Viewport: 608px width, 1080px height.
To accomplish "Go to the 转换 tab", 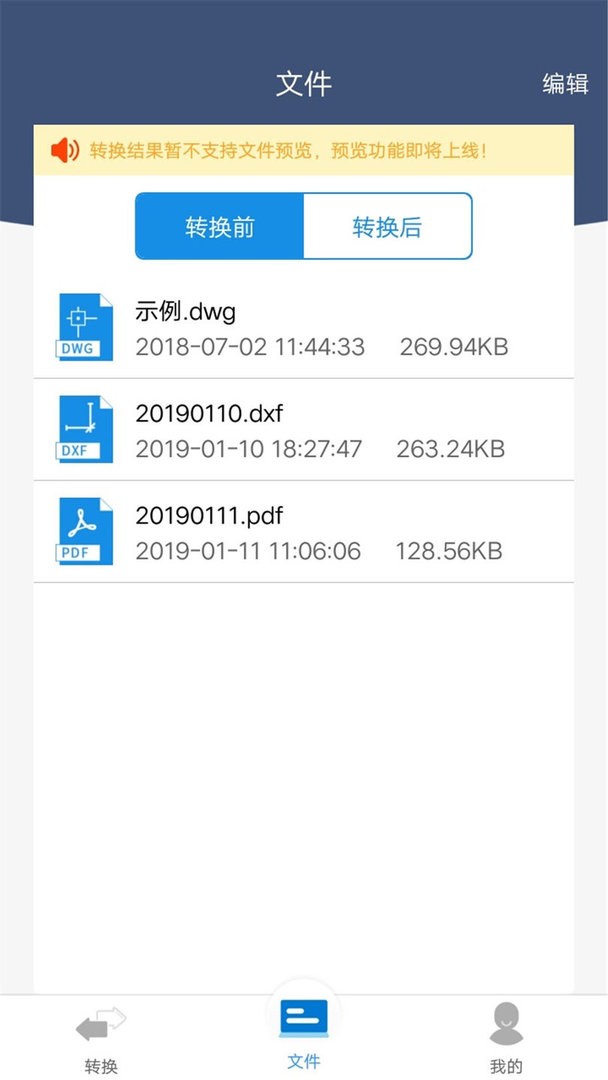I will tap(101, 1038).
